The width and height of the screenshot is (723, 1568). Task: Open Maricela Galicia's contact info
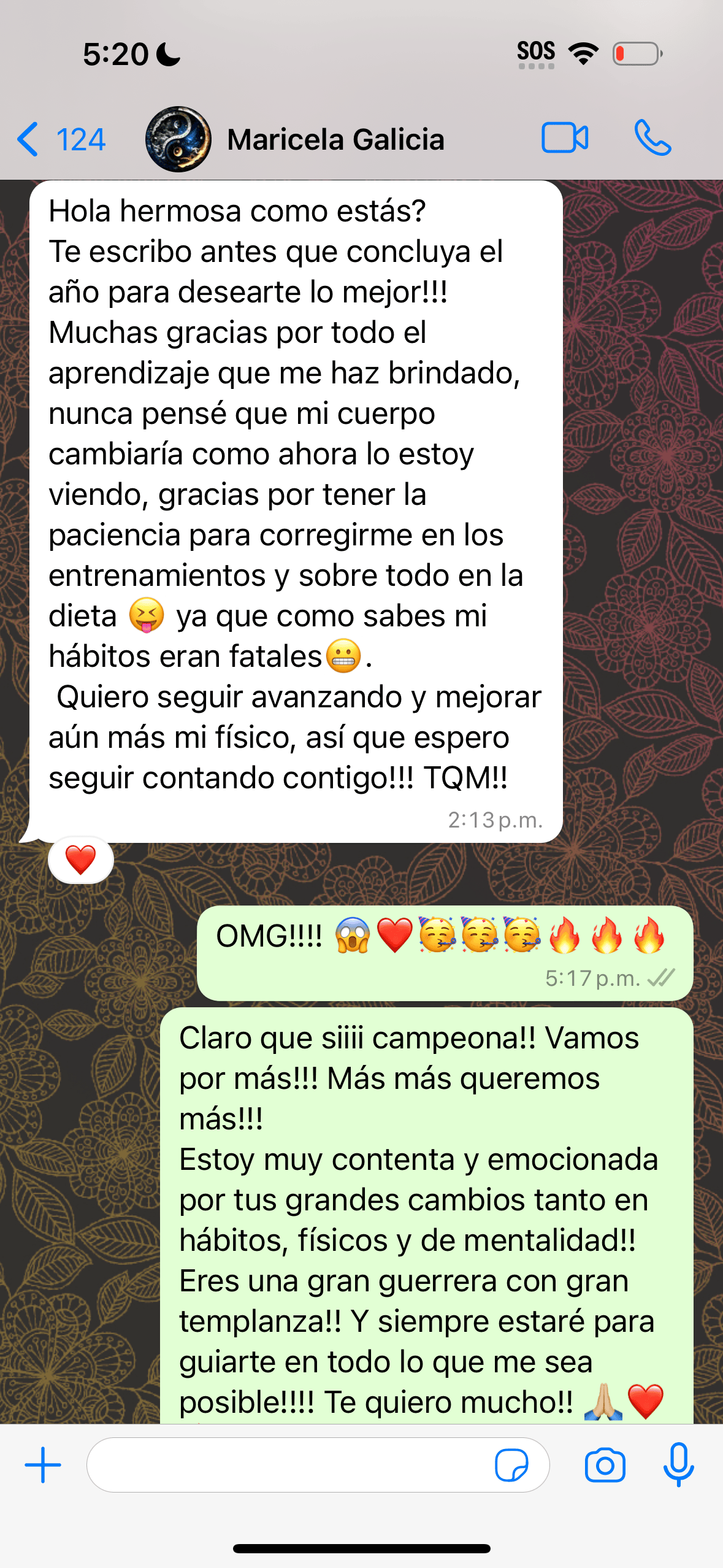click(x=335, y=139)
